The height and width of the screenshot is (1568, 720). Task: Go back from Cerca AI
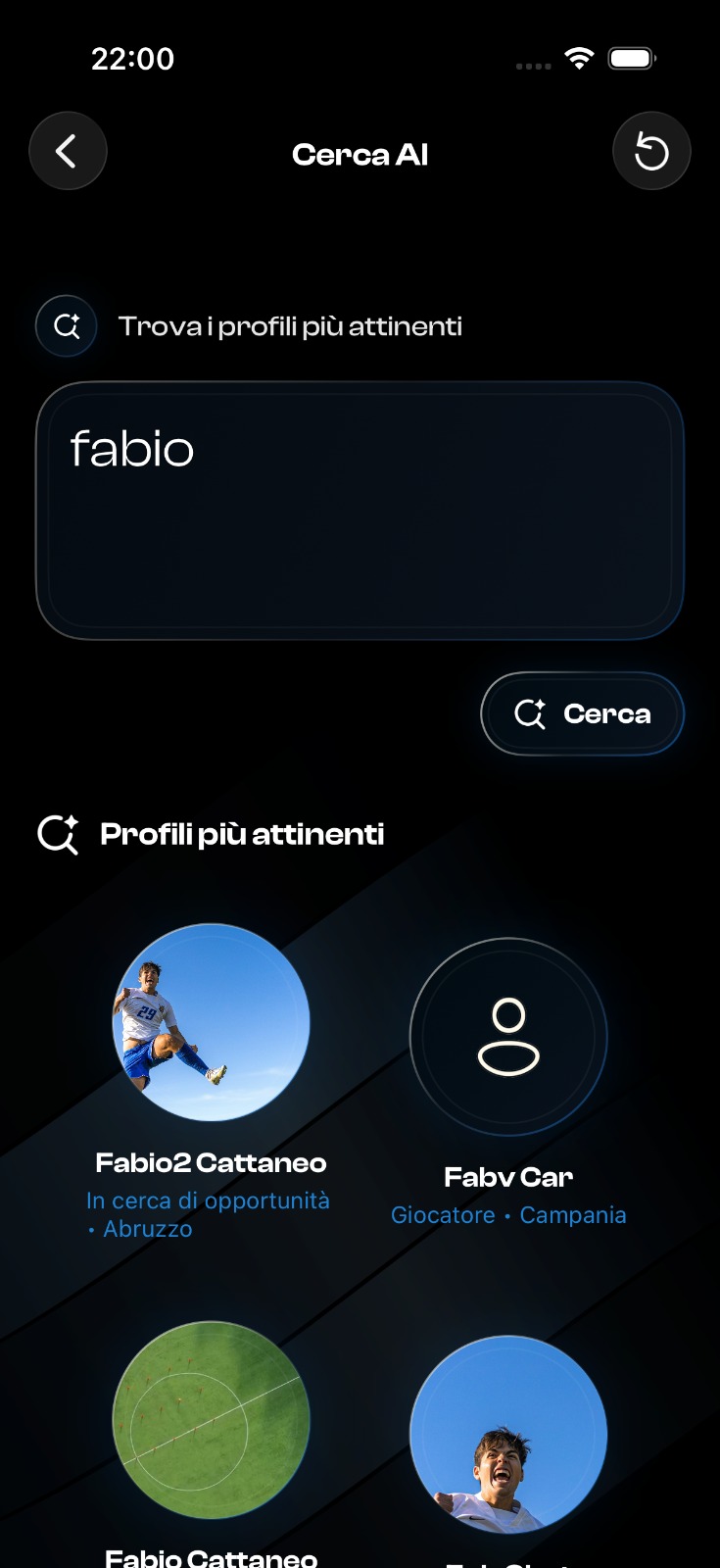[x=68, y=151]
